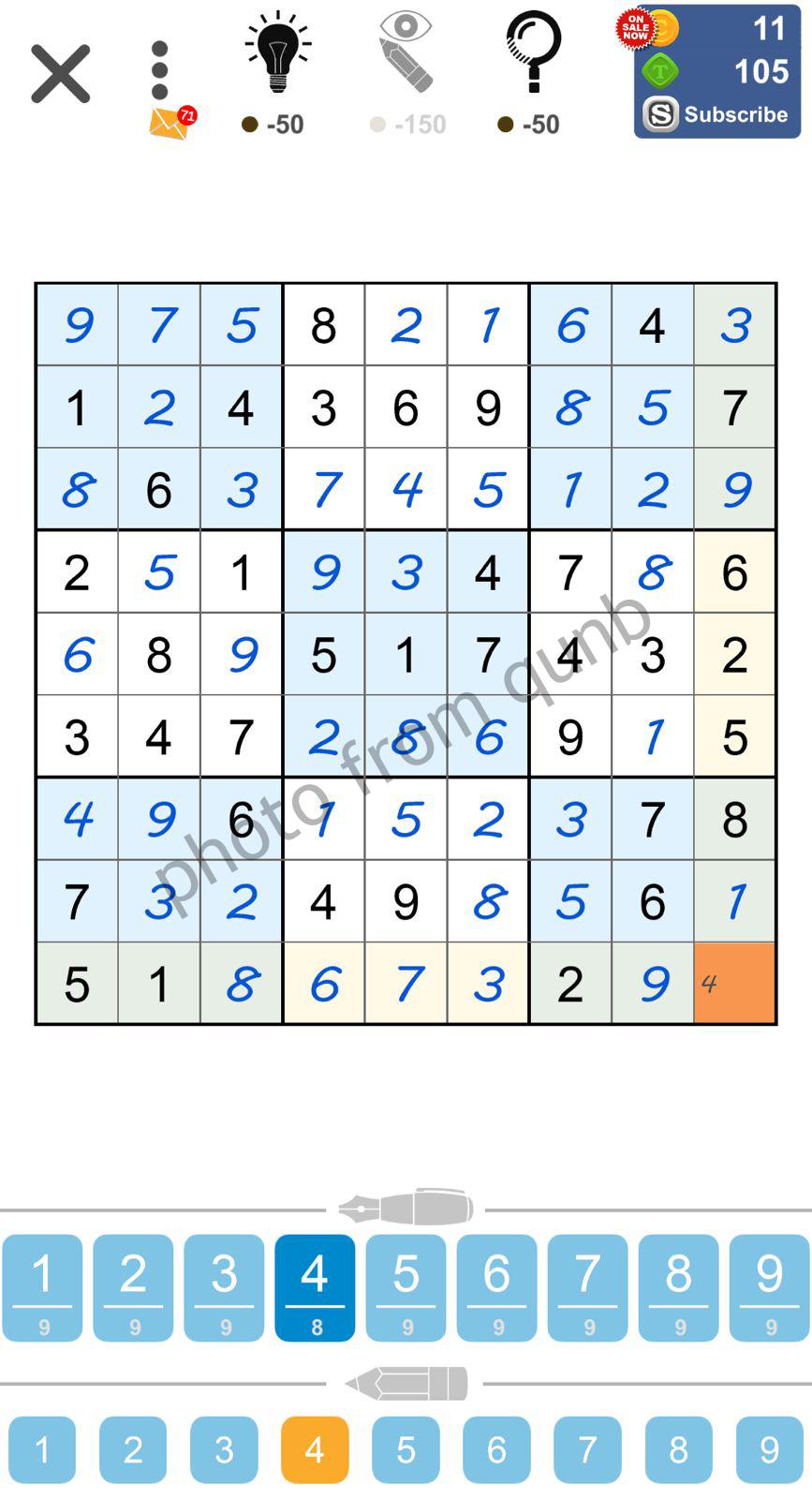Switch to pencil note-taking mode
812x1499 pixels.
pyautogui.click(x=406, y=1383)
